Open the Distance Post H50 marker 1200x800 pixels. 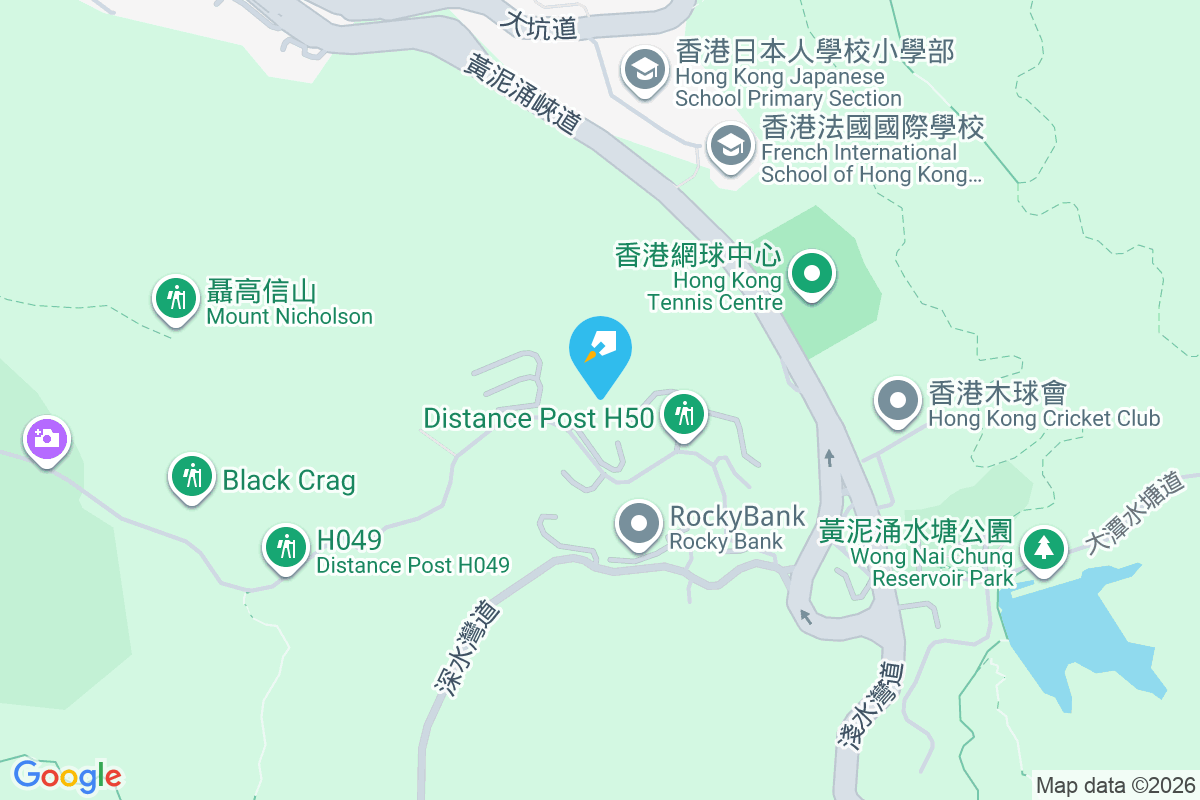coord(684,413)
